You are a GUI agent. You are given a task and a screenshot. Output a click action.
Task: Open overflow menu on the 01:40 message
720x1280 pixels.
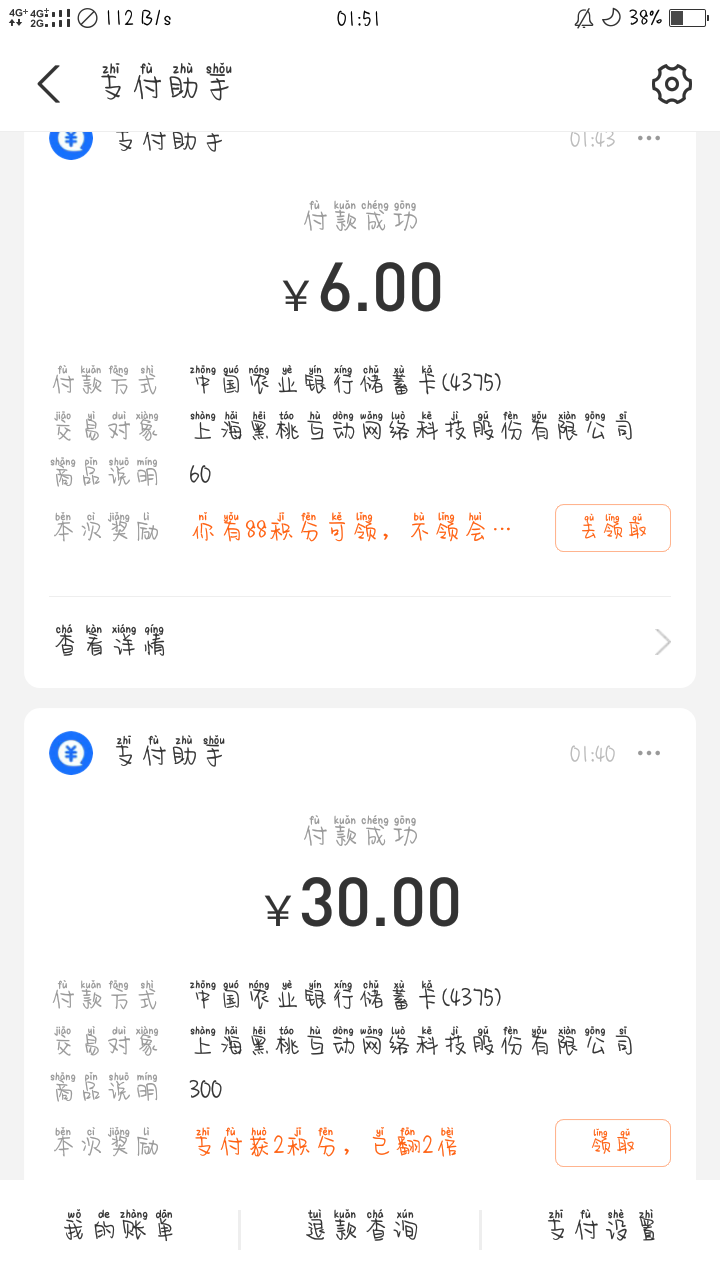649,753
